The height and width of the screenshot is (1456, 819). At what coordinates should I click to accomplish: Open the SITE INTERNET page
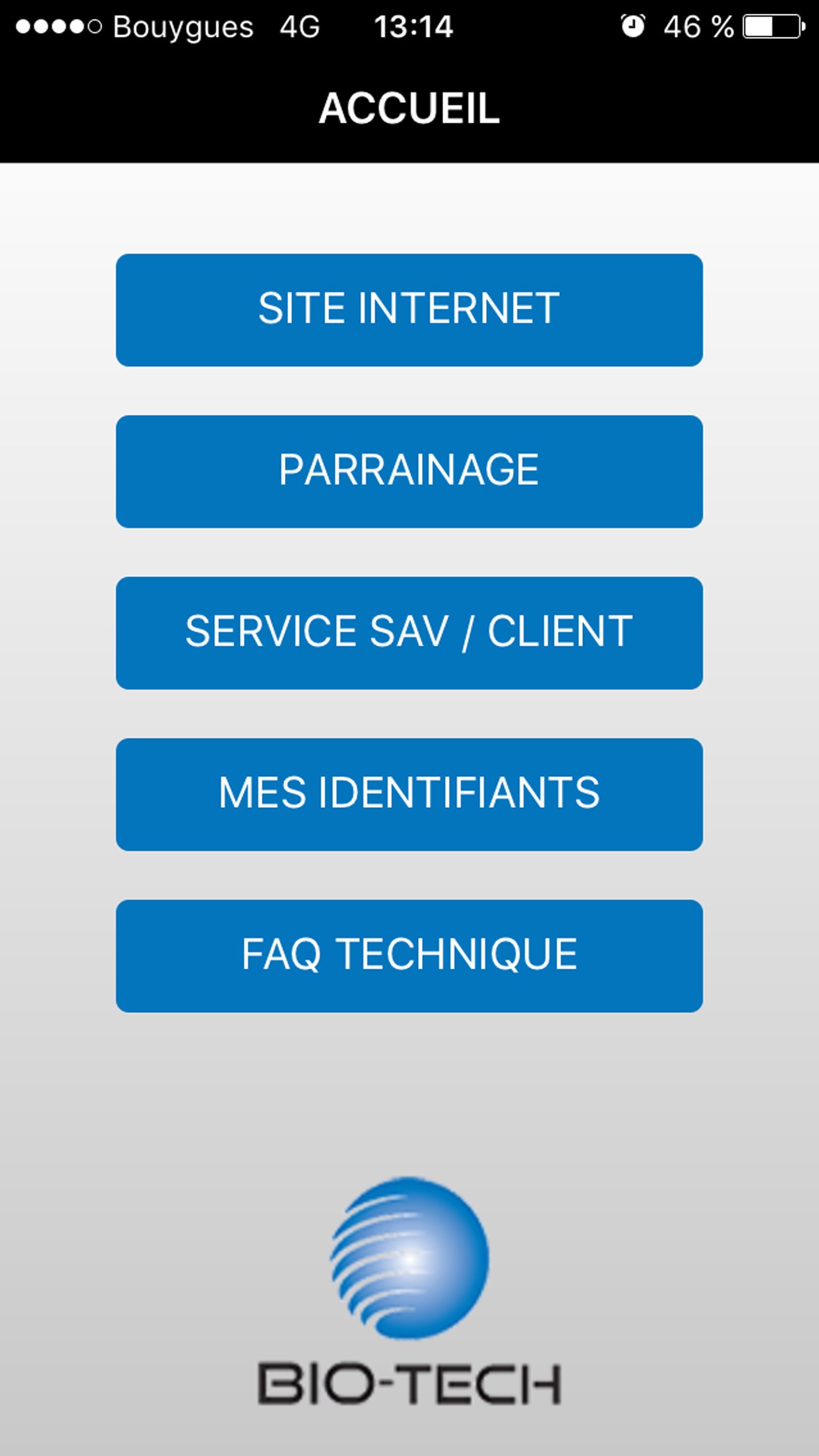tap(409, 309)
